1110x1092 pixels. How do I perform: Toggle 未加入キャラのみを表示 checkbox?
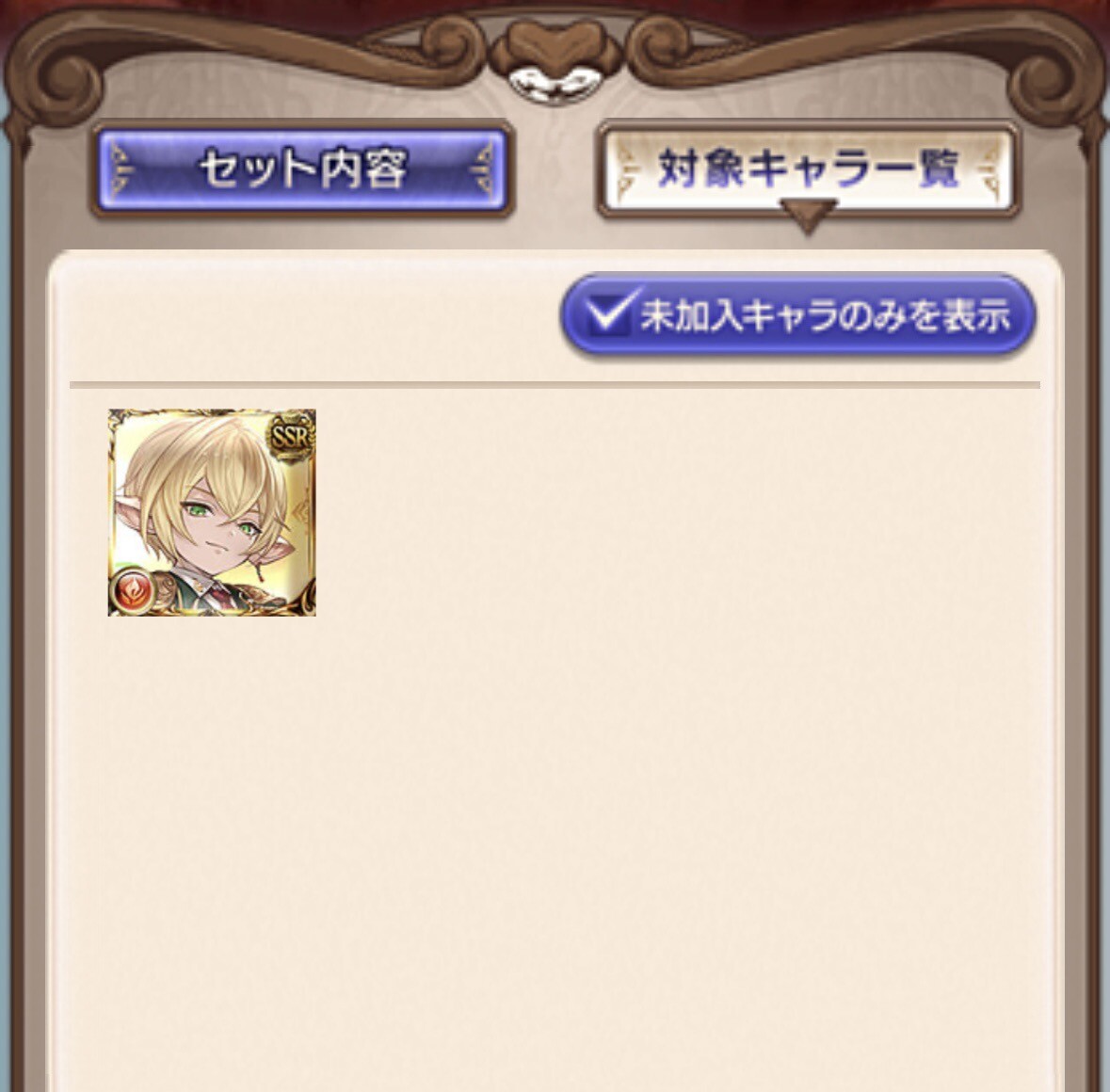coord(608,314)
